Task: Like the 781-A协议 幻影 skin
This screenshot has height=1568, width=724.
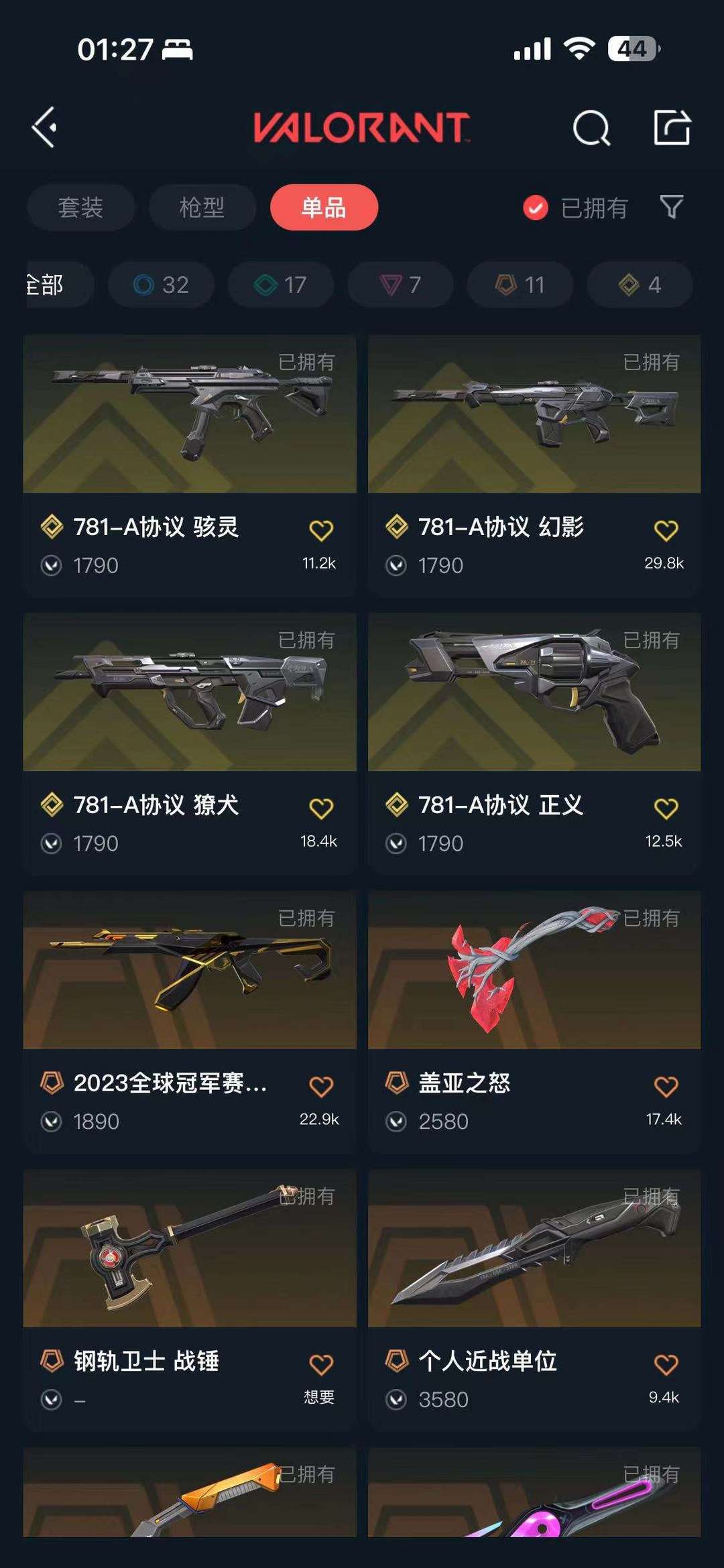Action: pos(666,530)
